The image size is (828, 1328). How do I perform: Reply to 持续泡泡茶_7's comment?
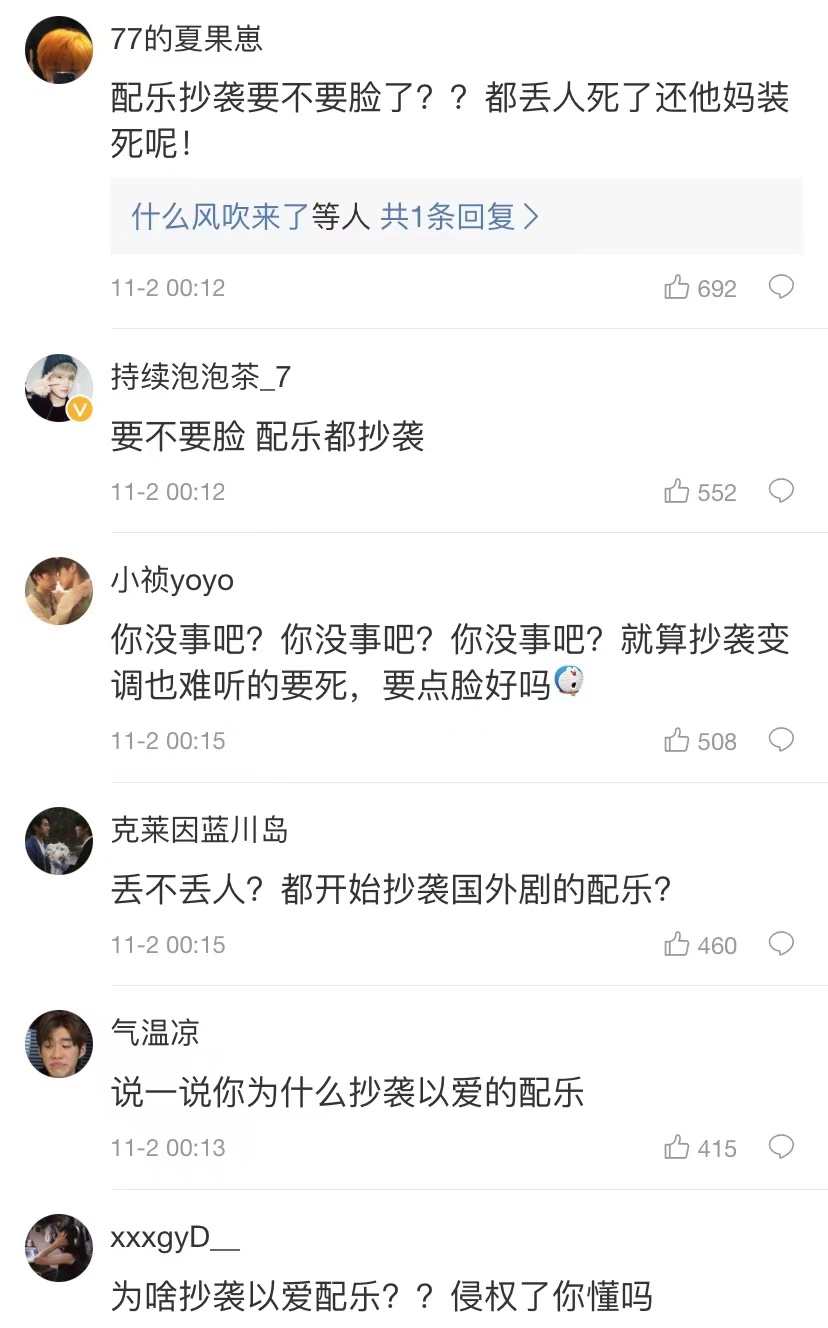pos(781,492)
